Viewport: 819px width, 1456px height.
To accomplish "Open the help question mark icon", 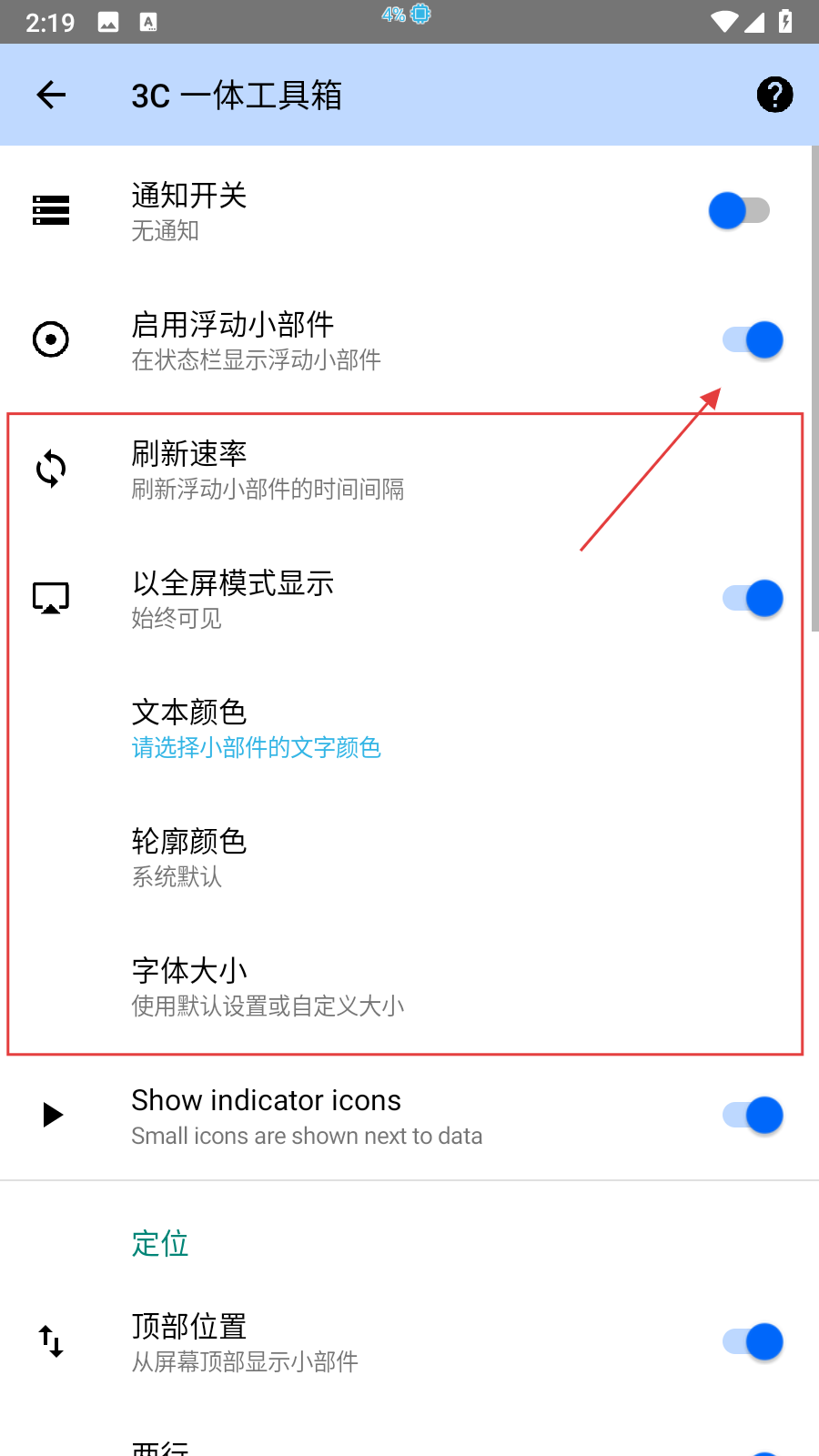I will (x=774, y=95).
